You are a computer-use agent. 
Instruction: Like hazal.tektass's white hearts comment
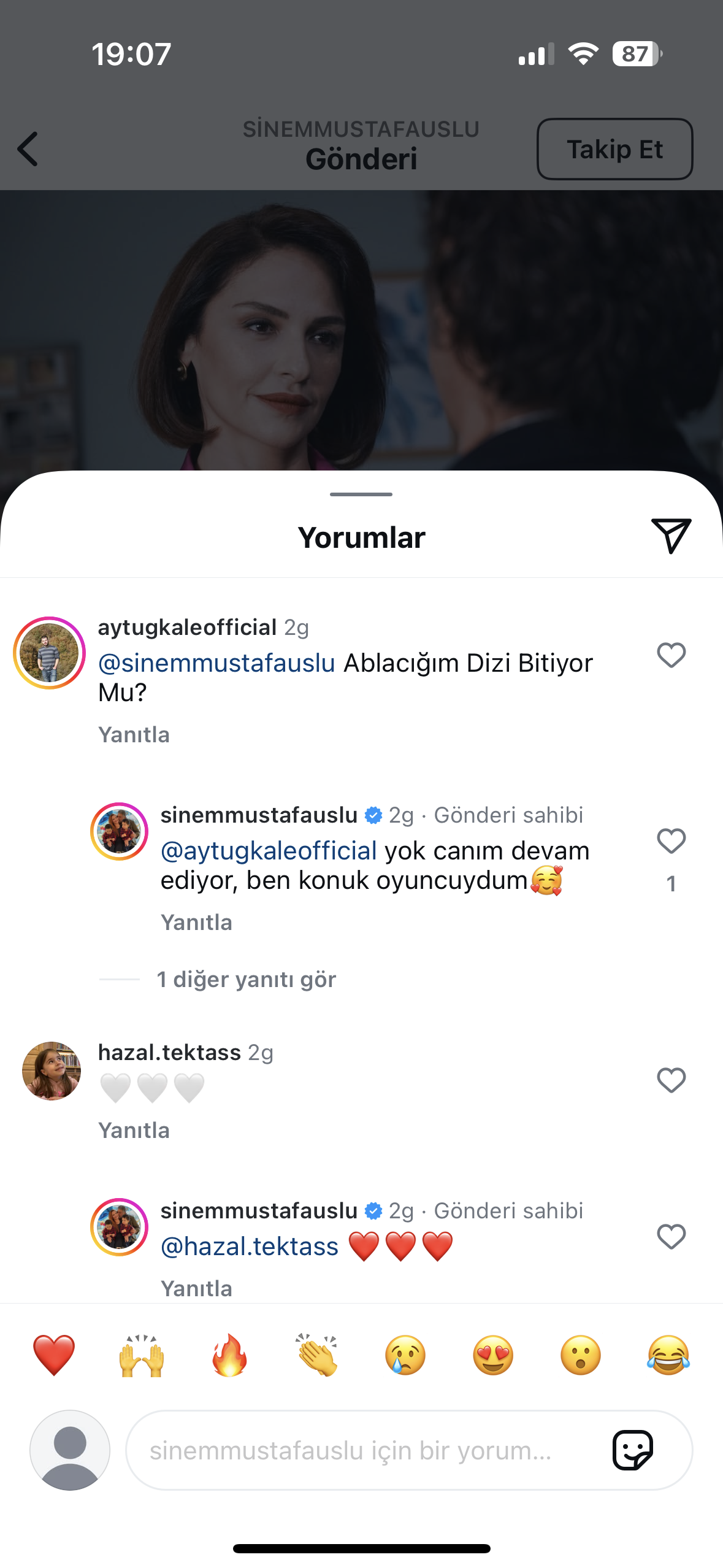tap(671, 1080)
